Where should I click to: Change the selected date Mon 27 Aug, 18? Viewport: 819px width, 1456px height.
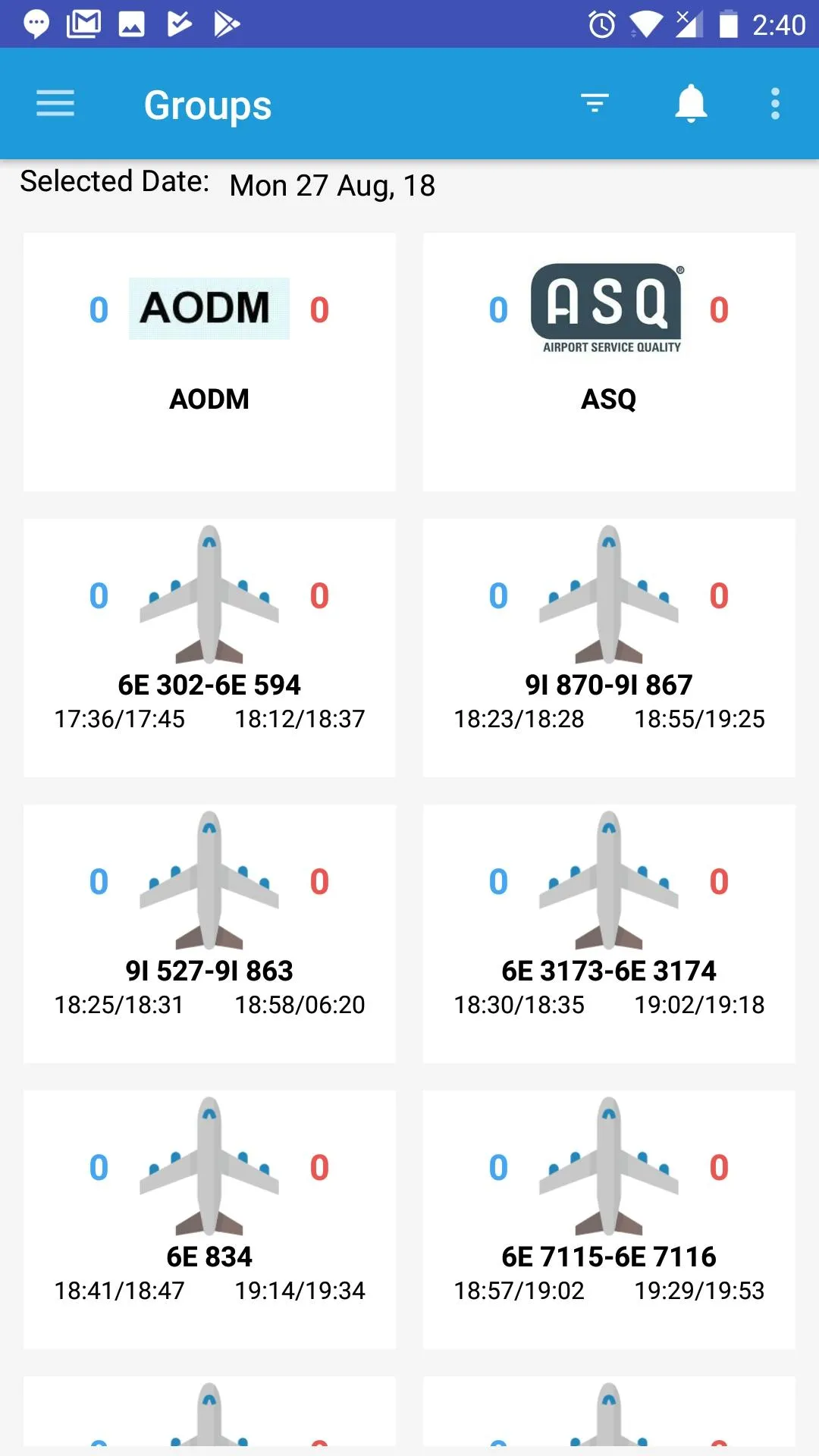pos(332,185)
